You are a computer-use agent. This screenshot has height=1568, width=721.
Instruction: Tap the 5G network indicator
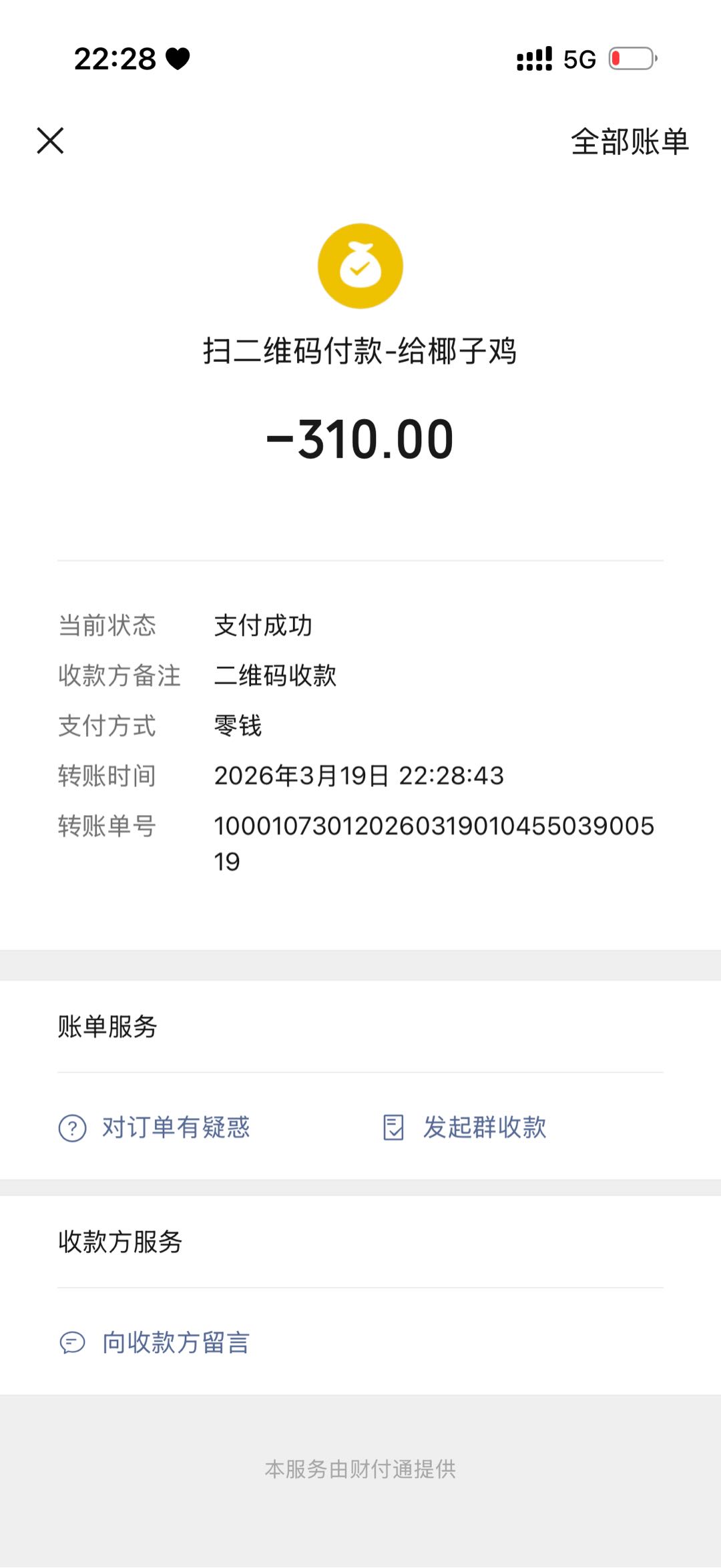tap(580, 60)
